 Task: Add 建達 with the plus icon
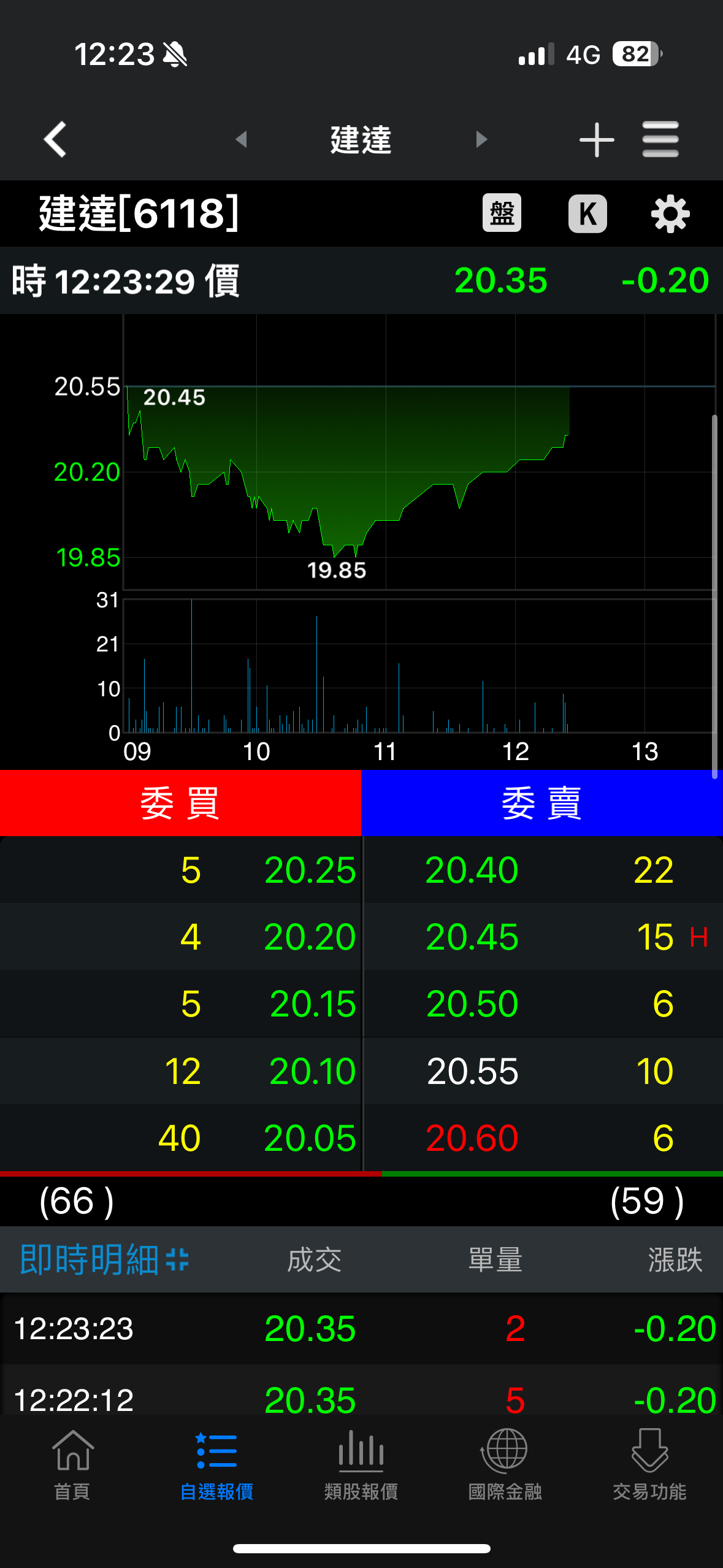click(x=596, y=140)
